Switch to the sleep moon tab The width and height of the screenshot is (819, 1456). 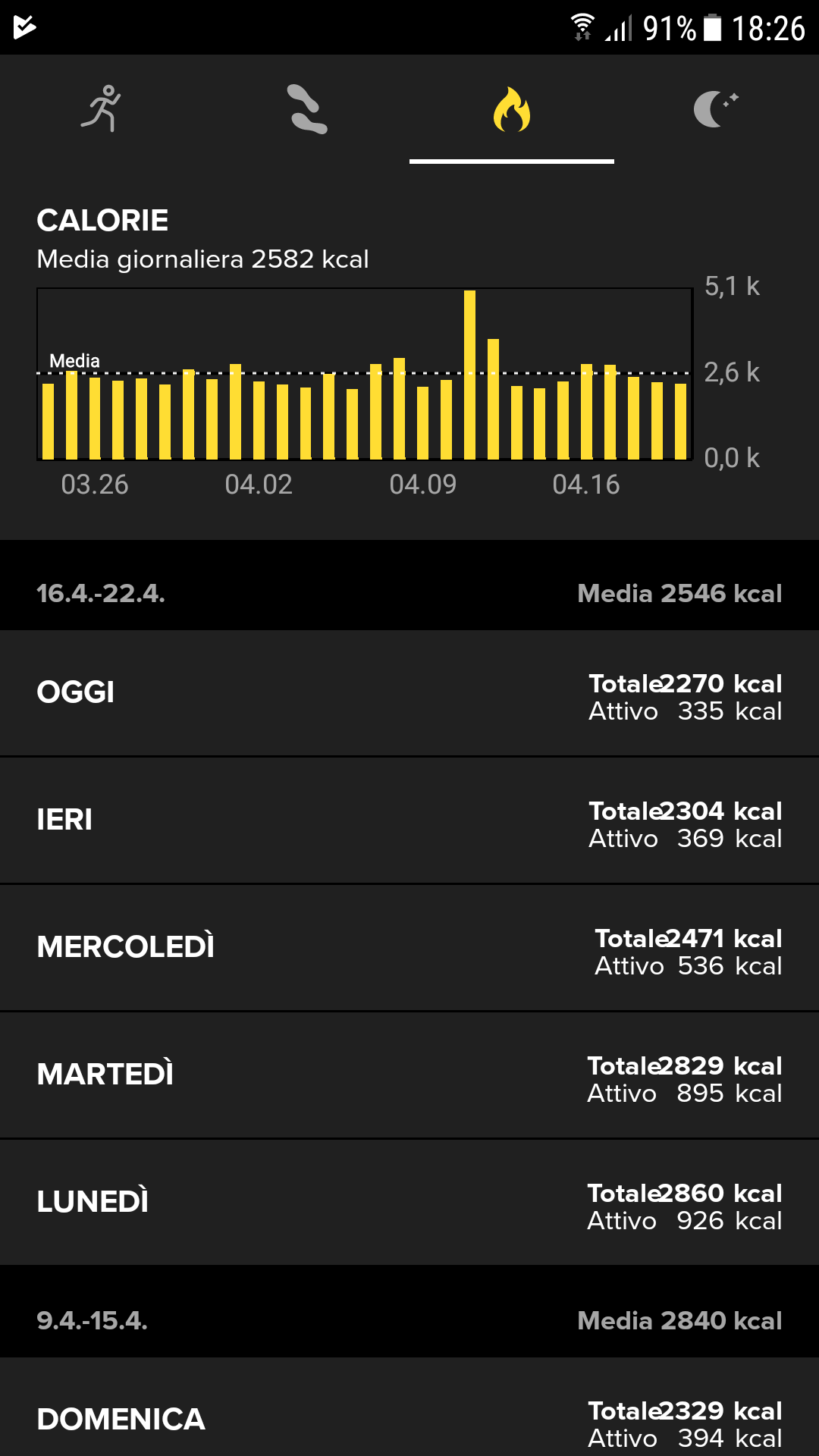(717, 108)
